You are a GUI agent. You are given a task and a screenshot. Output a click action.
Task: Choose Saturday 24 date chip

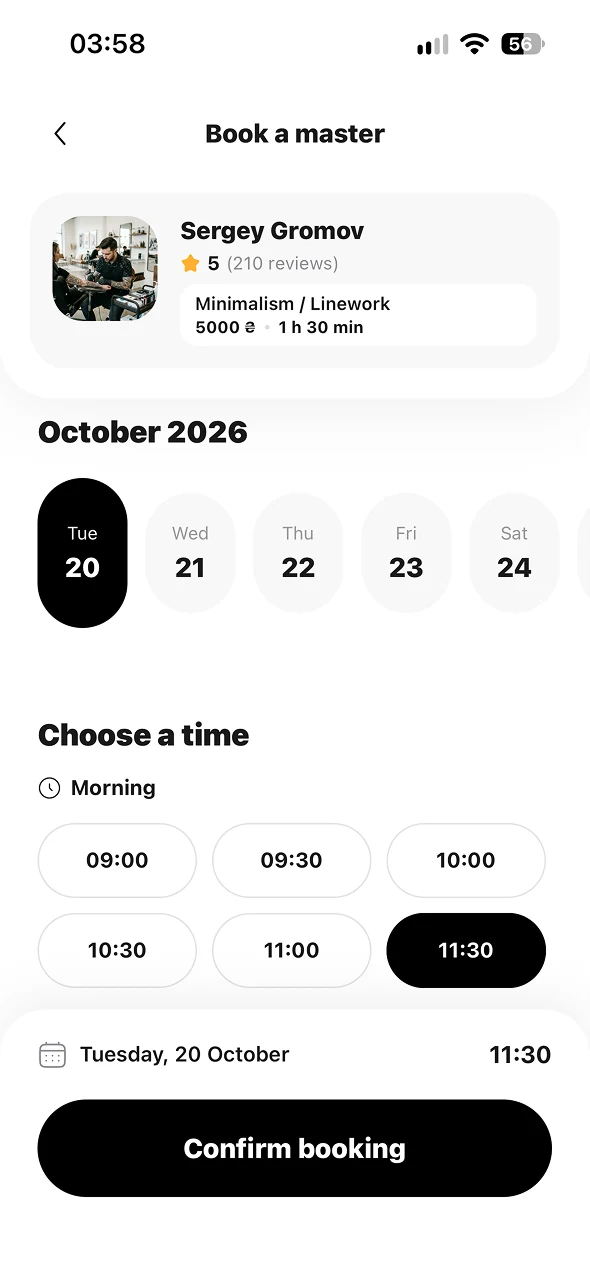click(514, 553)
